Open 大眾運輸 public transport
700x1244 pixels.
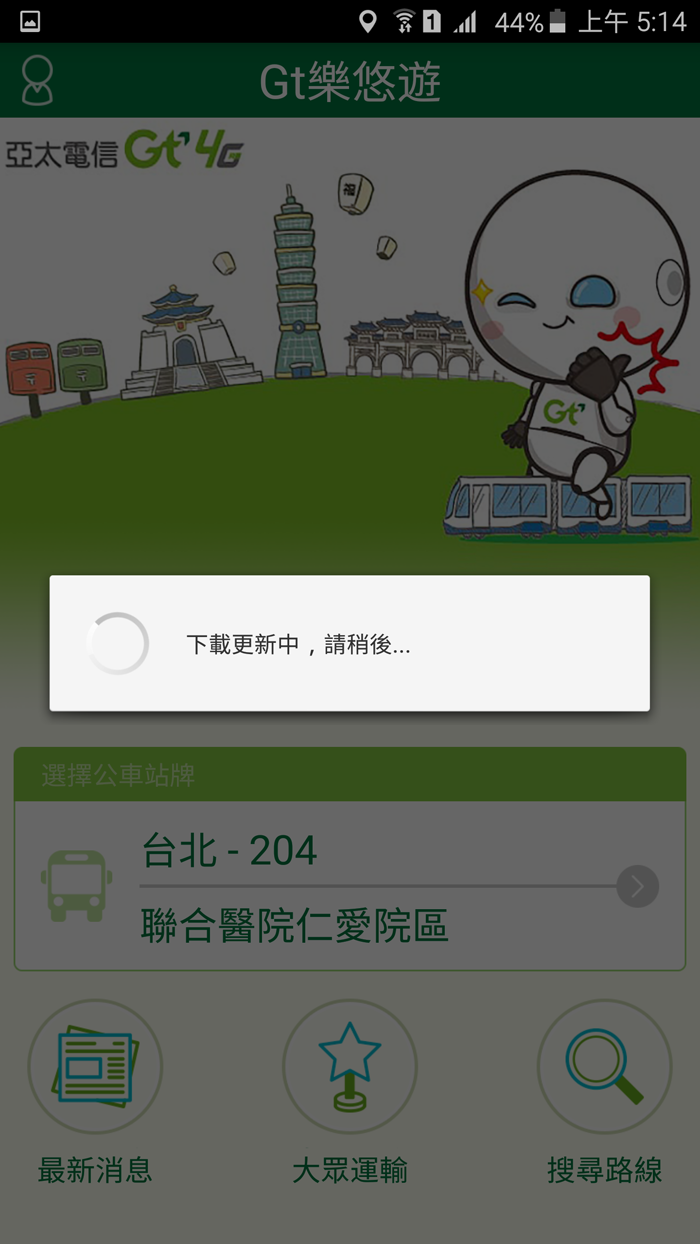[349, 1067]
